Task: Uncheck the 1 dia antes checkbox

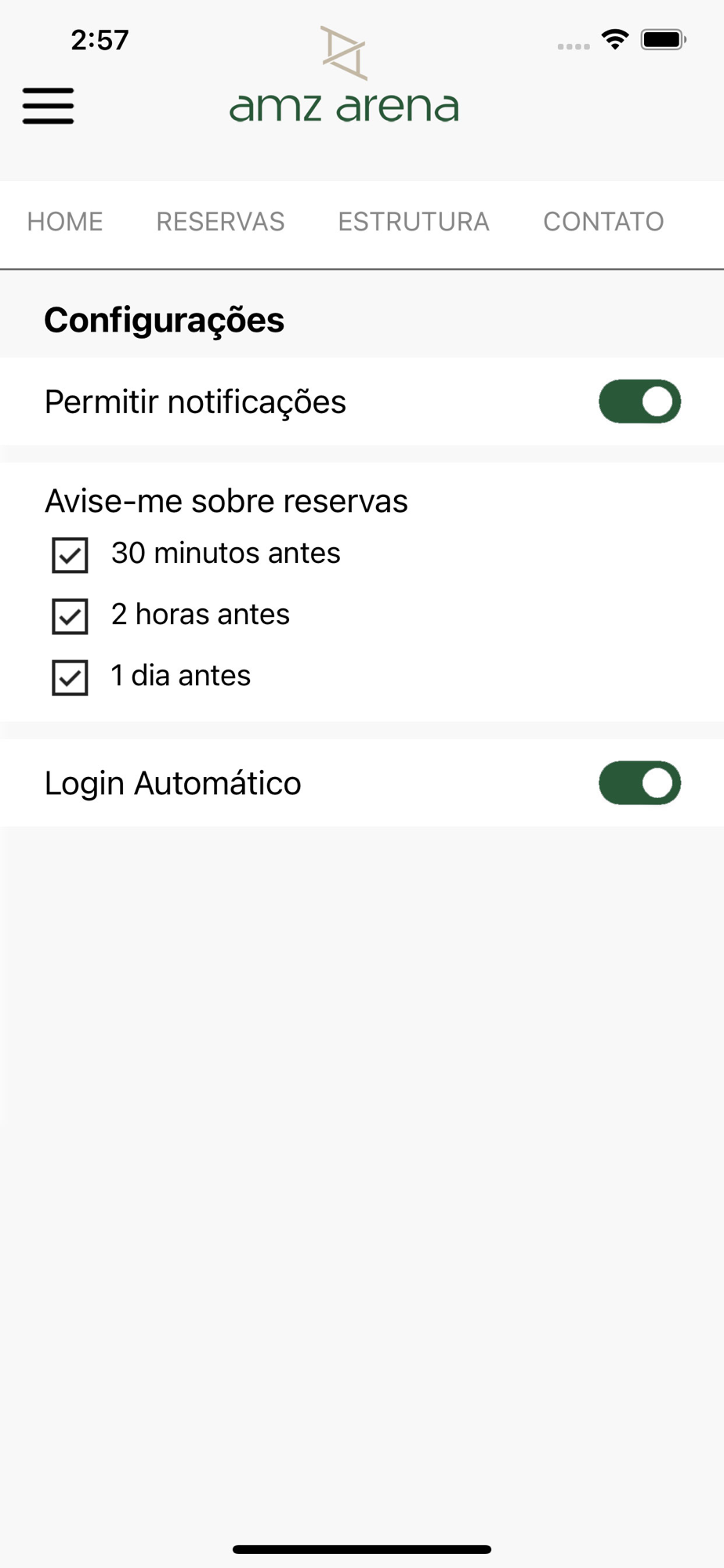Action: point(70,677)
